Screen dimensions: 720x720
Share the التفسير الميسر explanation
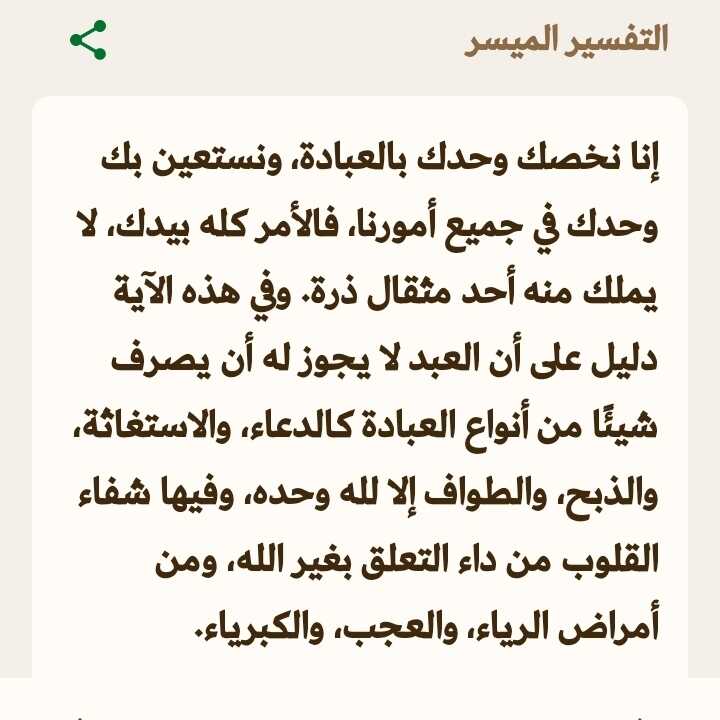88,41
